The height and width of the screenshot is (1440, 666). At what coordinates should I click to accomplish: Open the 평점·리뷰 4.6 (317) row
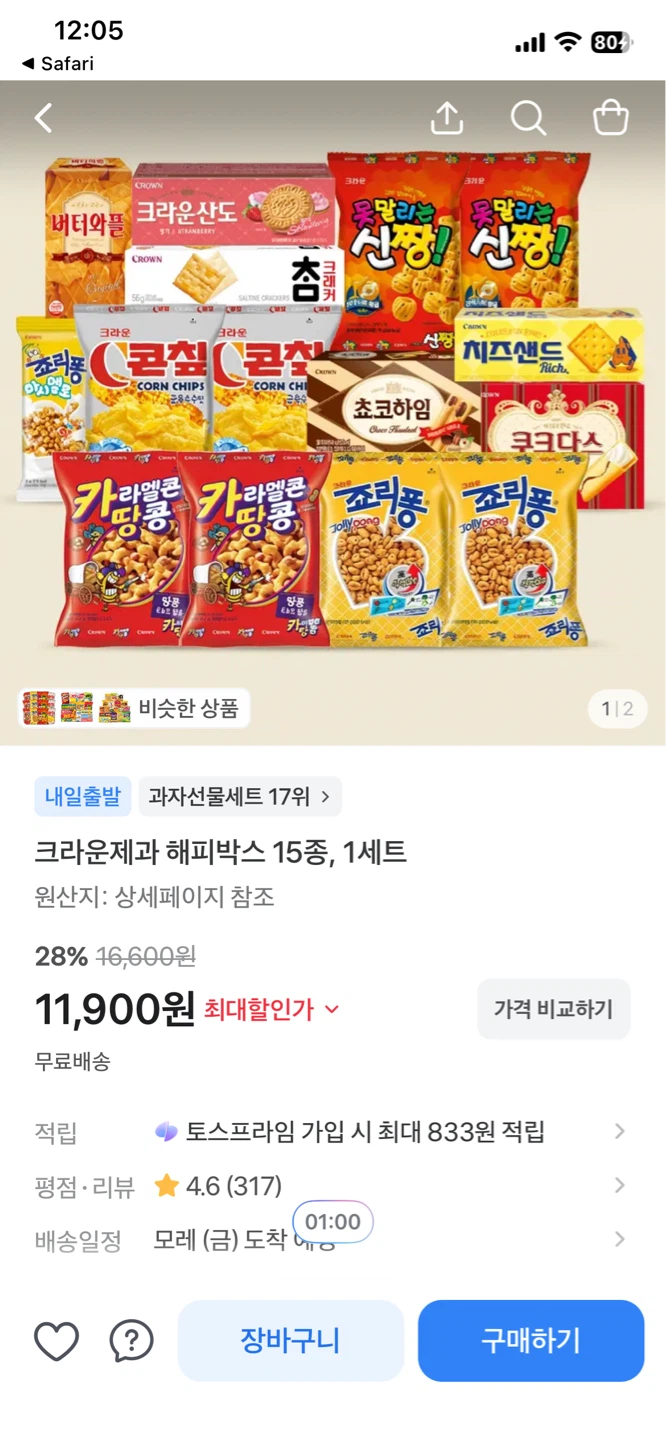point(333,1186)
